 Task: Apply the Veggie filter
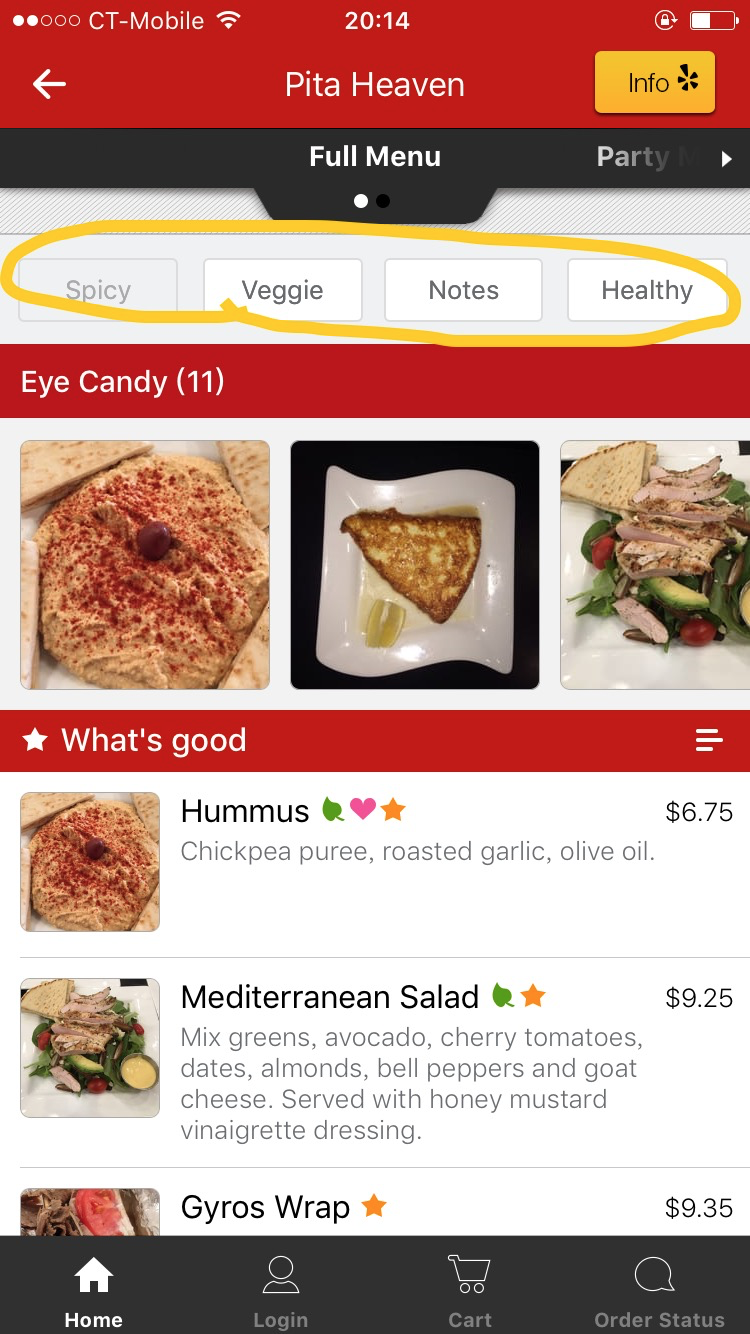[x=282, y=290]
